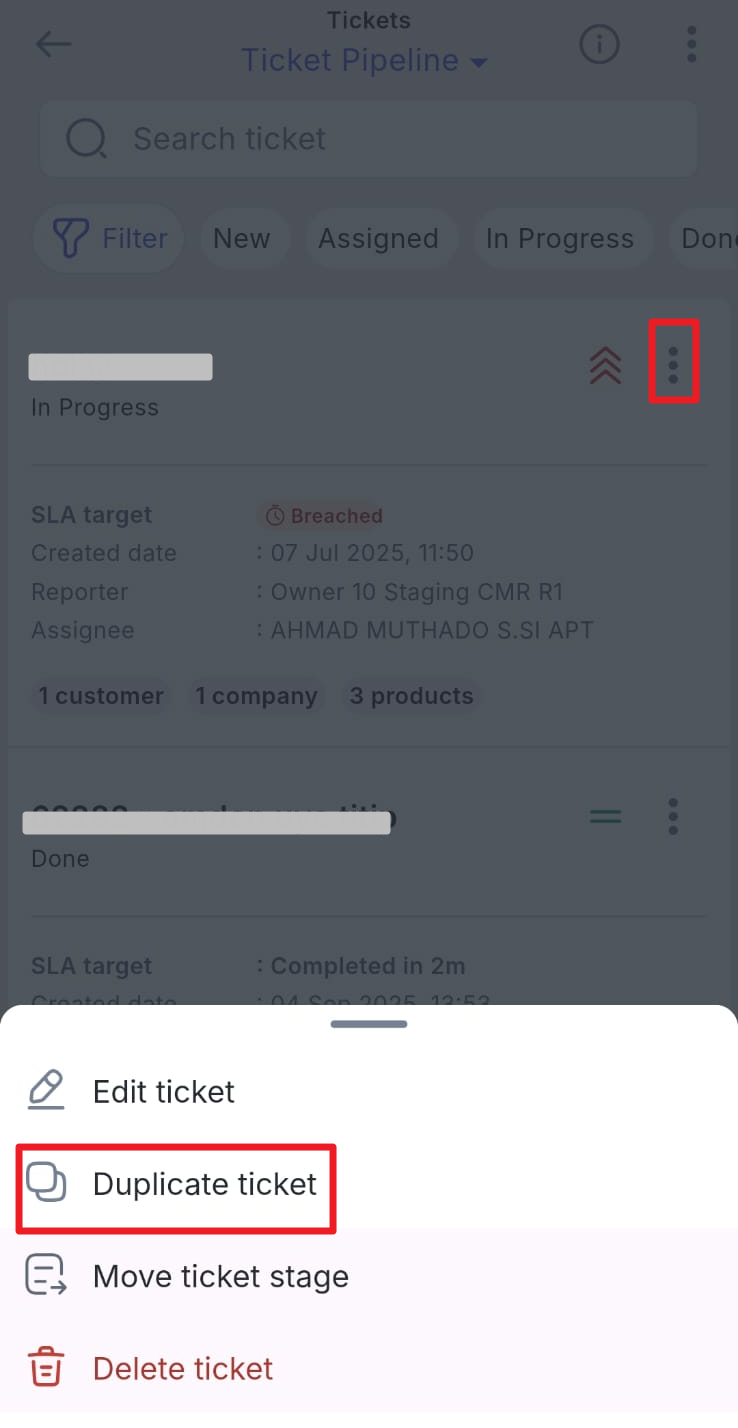Viewport: 738px width, 1428px height.
Task: Tap Delete ticket
Action: tap(182, 1368)
